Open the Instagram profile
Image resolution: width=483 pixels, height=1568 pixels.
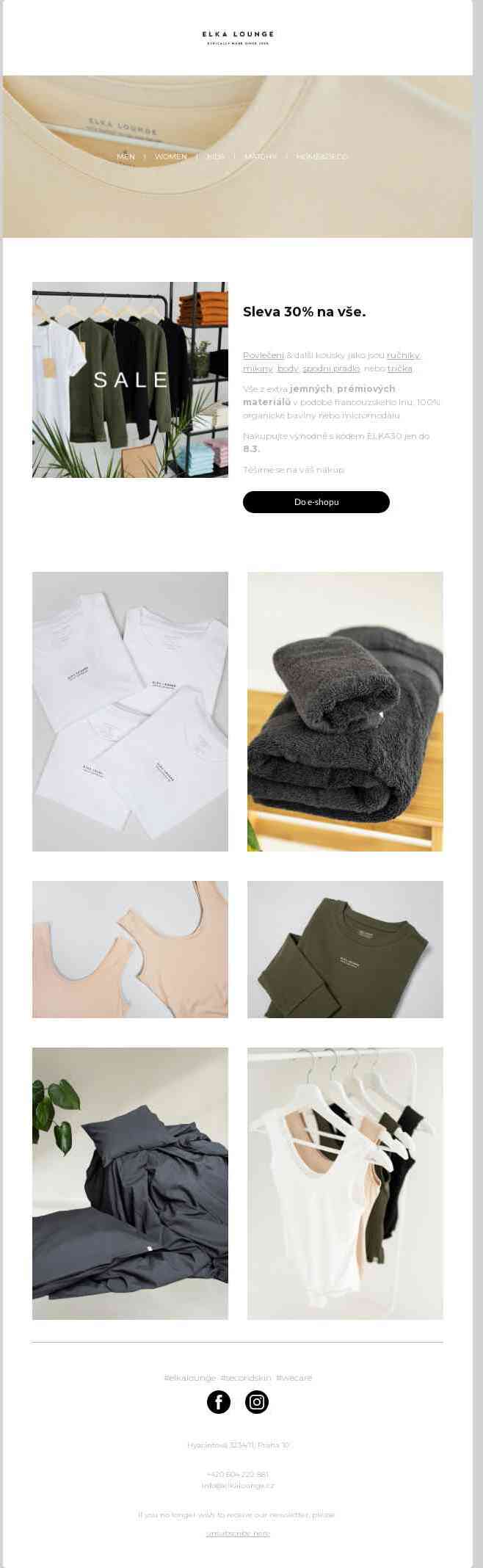256,1401
